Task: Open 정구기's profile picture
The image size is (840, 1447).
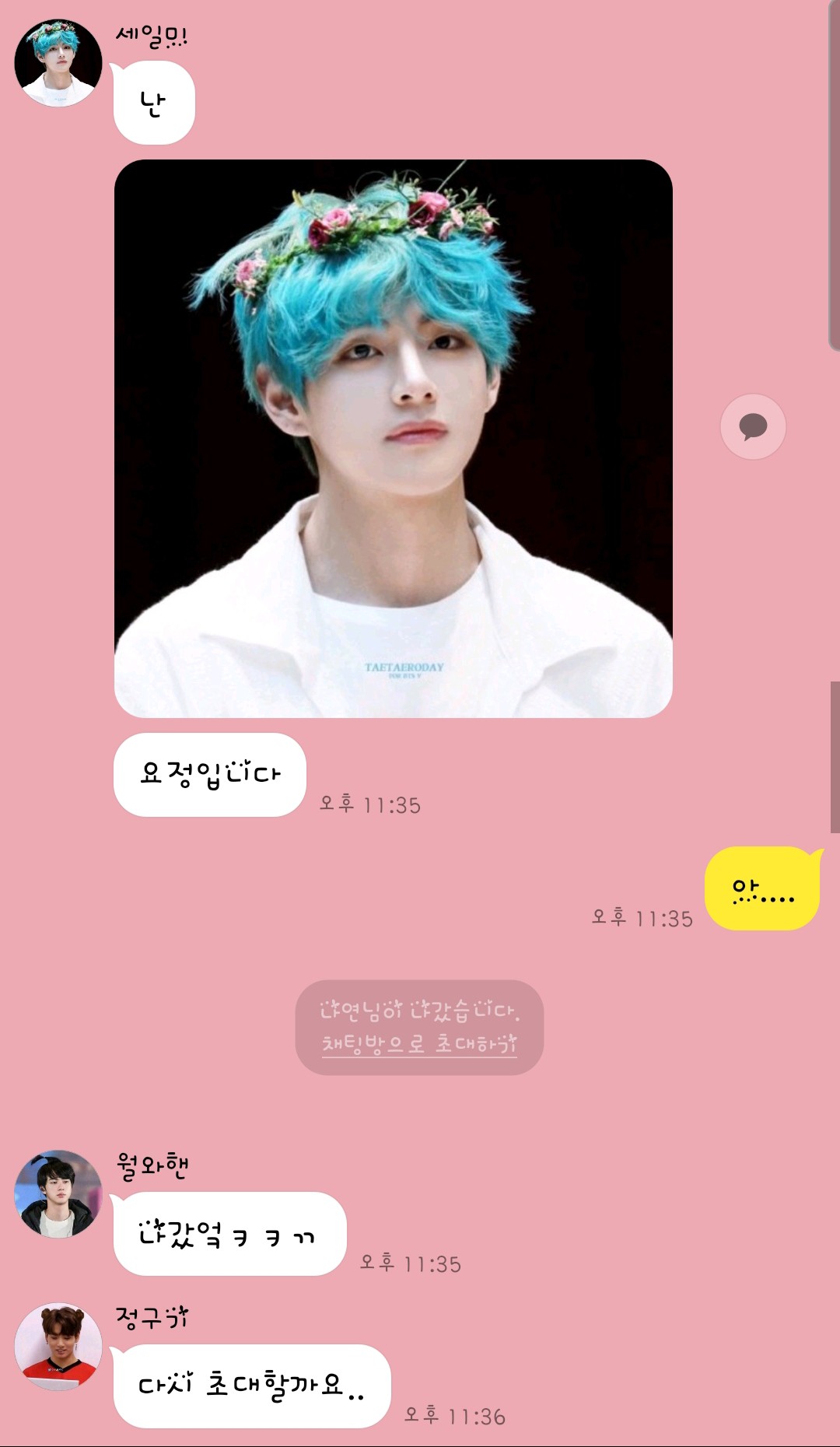Action: pyautogui.click(x=58, y=1347)
